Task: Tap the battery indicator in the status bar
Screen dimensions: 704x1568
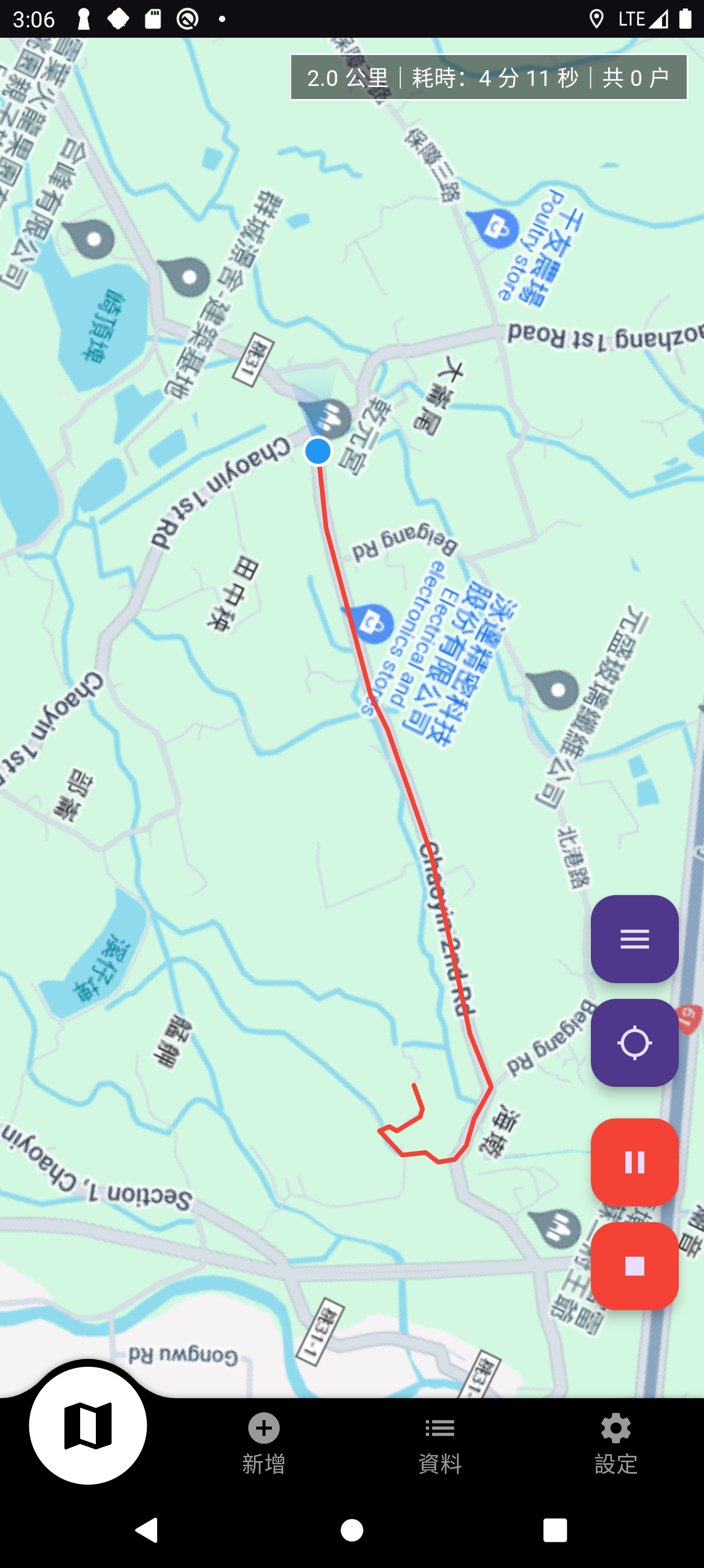Action: (x=686, y=18)
